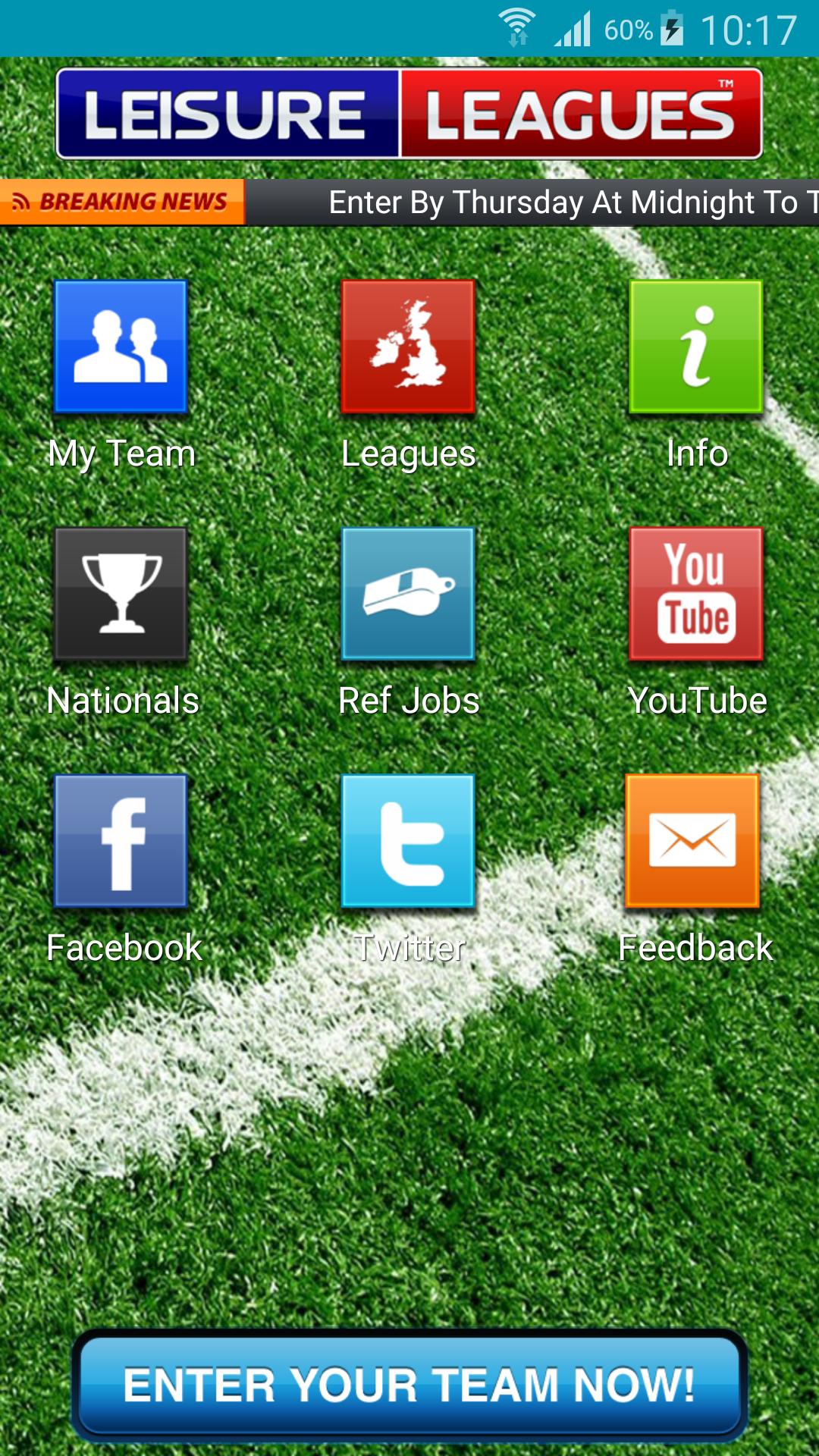Tap the clock showing 10:17
Viewport: 819px width, 1456px height.
point(752,29)
